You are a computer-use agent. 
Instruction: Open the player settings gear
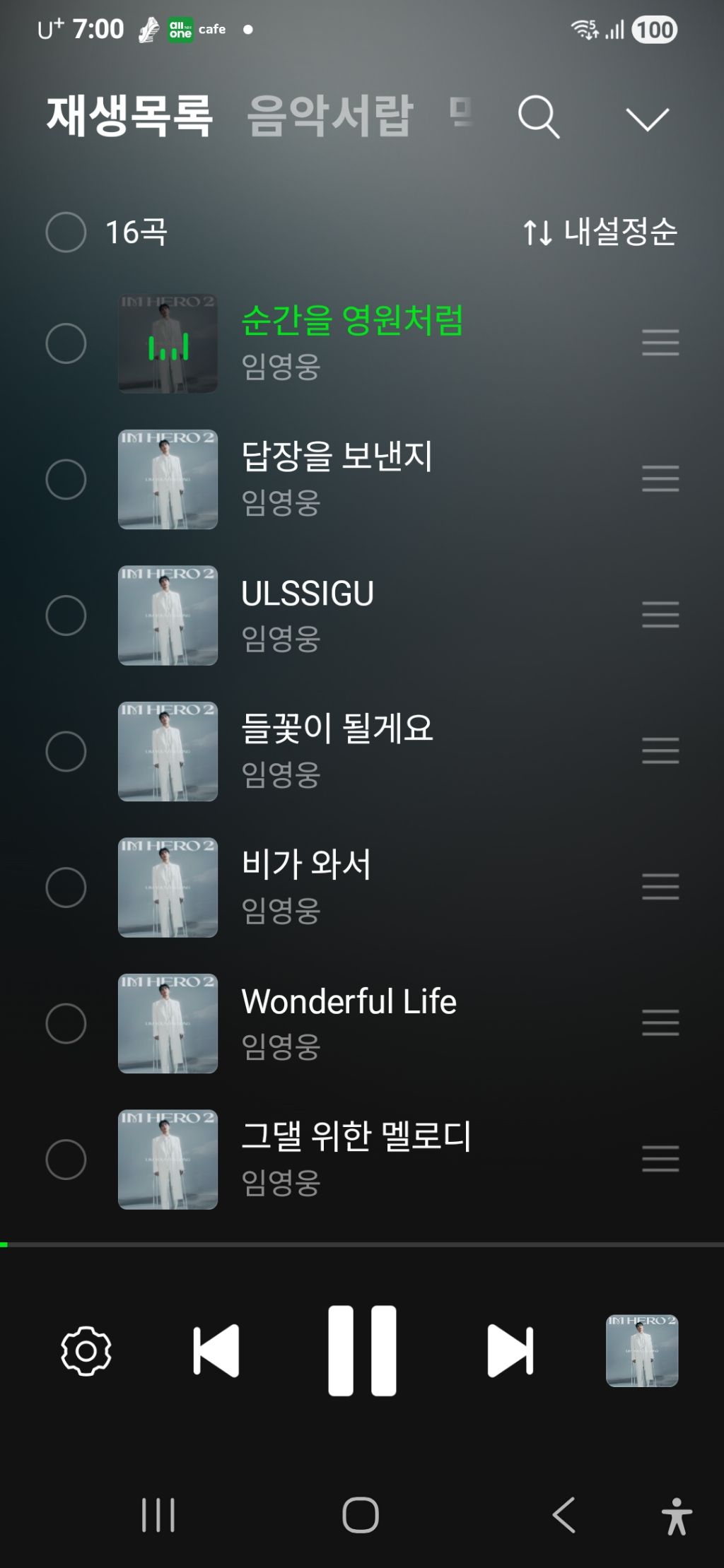(x=86, y=1351)
